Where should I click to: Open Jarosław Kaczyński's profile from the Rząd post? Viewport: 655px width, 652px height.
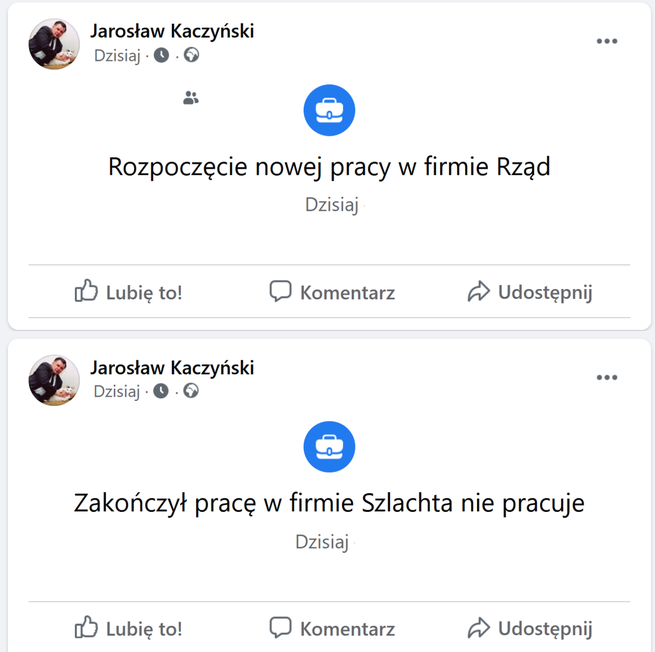coord(172,31)
